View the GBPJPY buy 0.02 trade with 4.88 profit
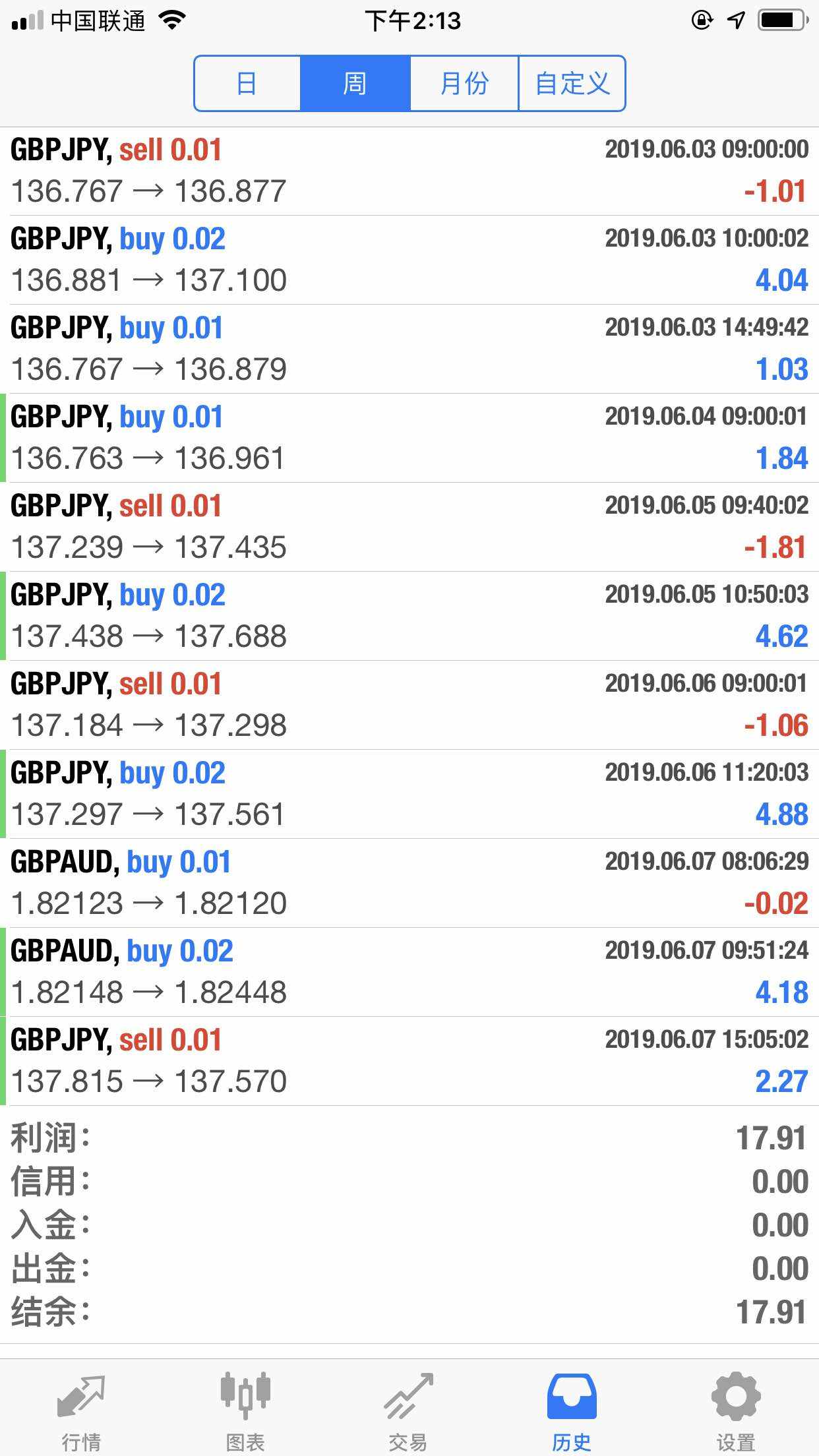 (409, 794)
